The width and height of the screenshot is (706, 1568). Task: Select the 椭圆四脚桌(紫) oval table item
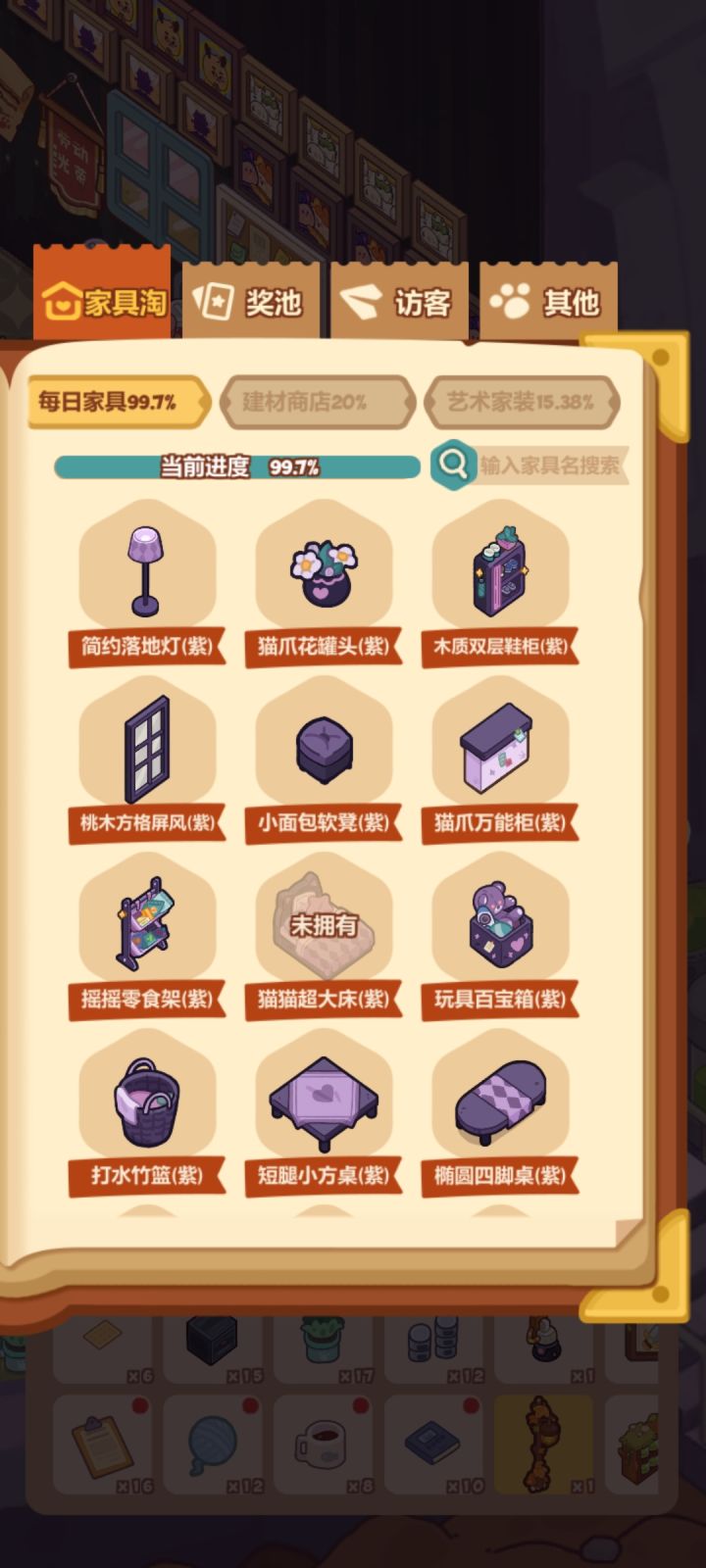[x=501, y=1098]
